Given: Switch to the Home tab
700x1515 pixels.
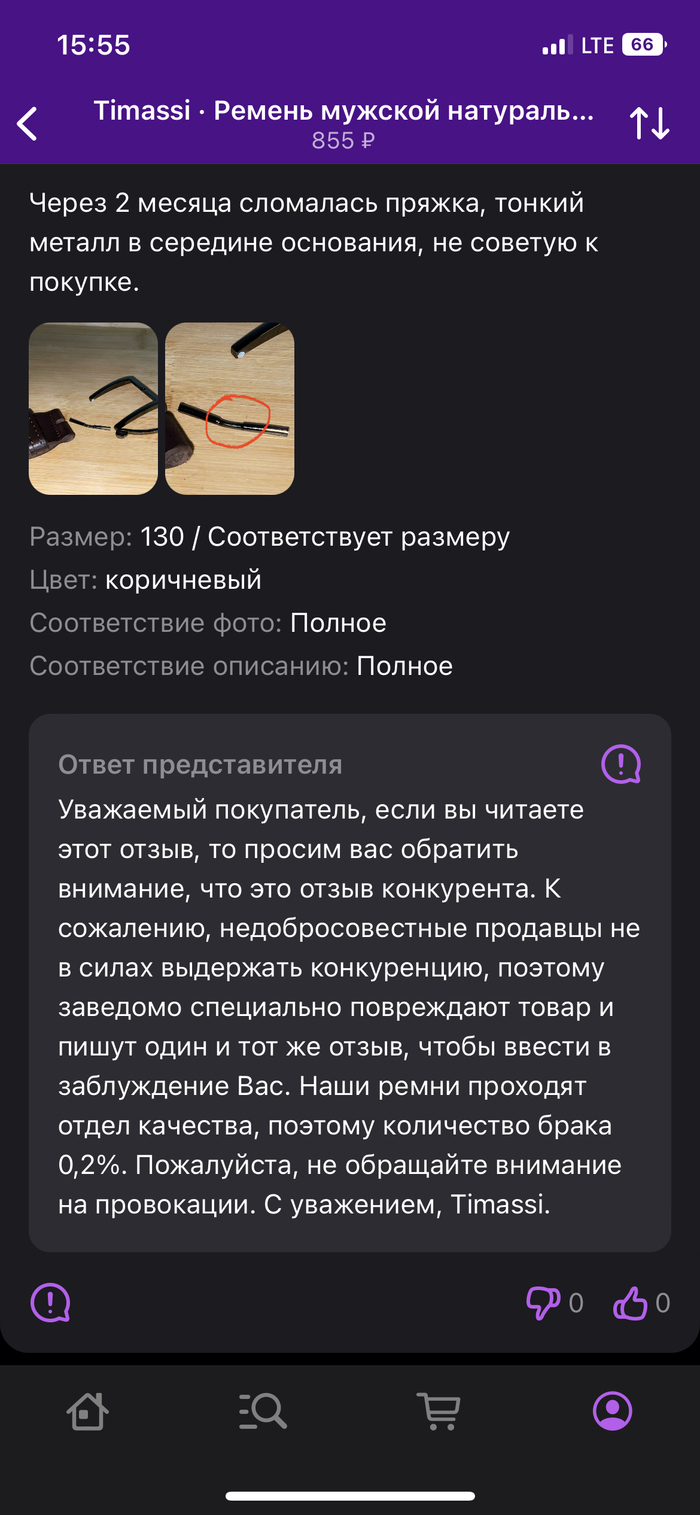Looking at the screenshot, I should [87, 1411].
